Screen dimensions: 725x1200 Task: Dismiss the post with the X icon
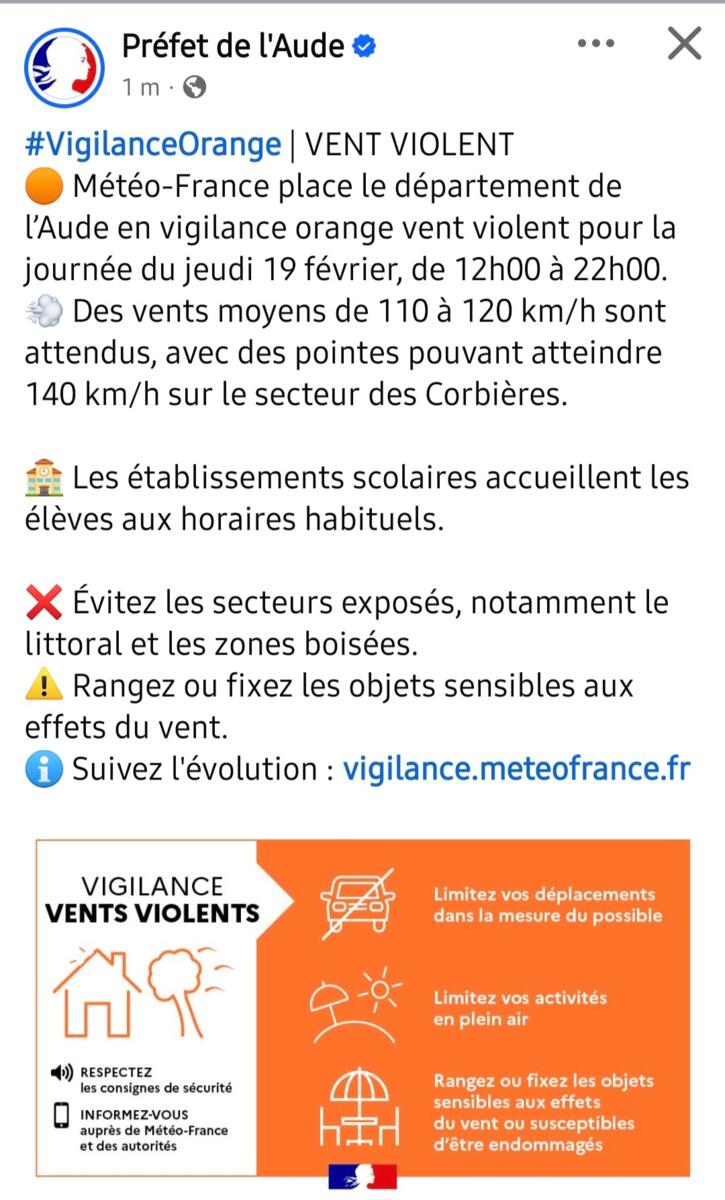[684, 43]
